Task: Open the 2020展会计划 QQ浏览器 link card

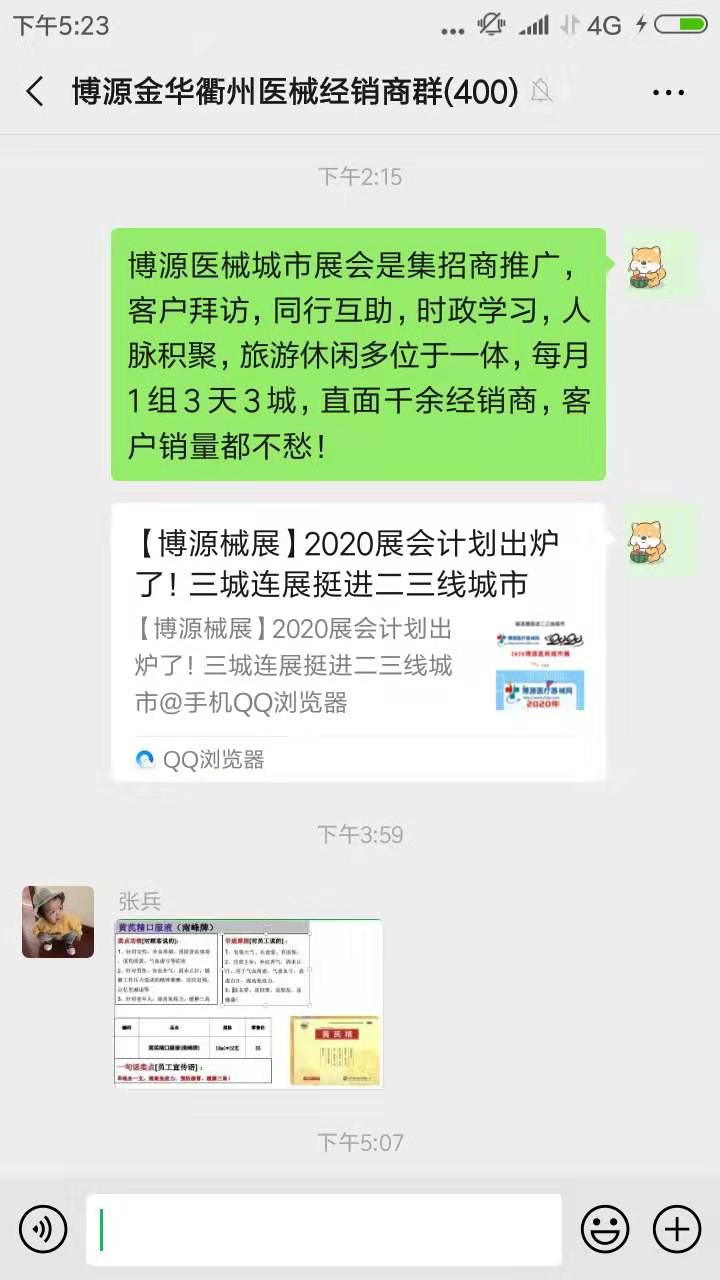Action: [x=358, y=641]
